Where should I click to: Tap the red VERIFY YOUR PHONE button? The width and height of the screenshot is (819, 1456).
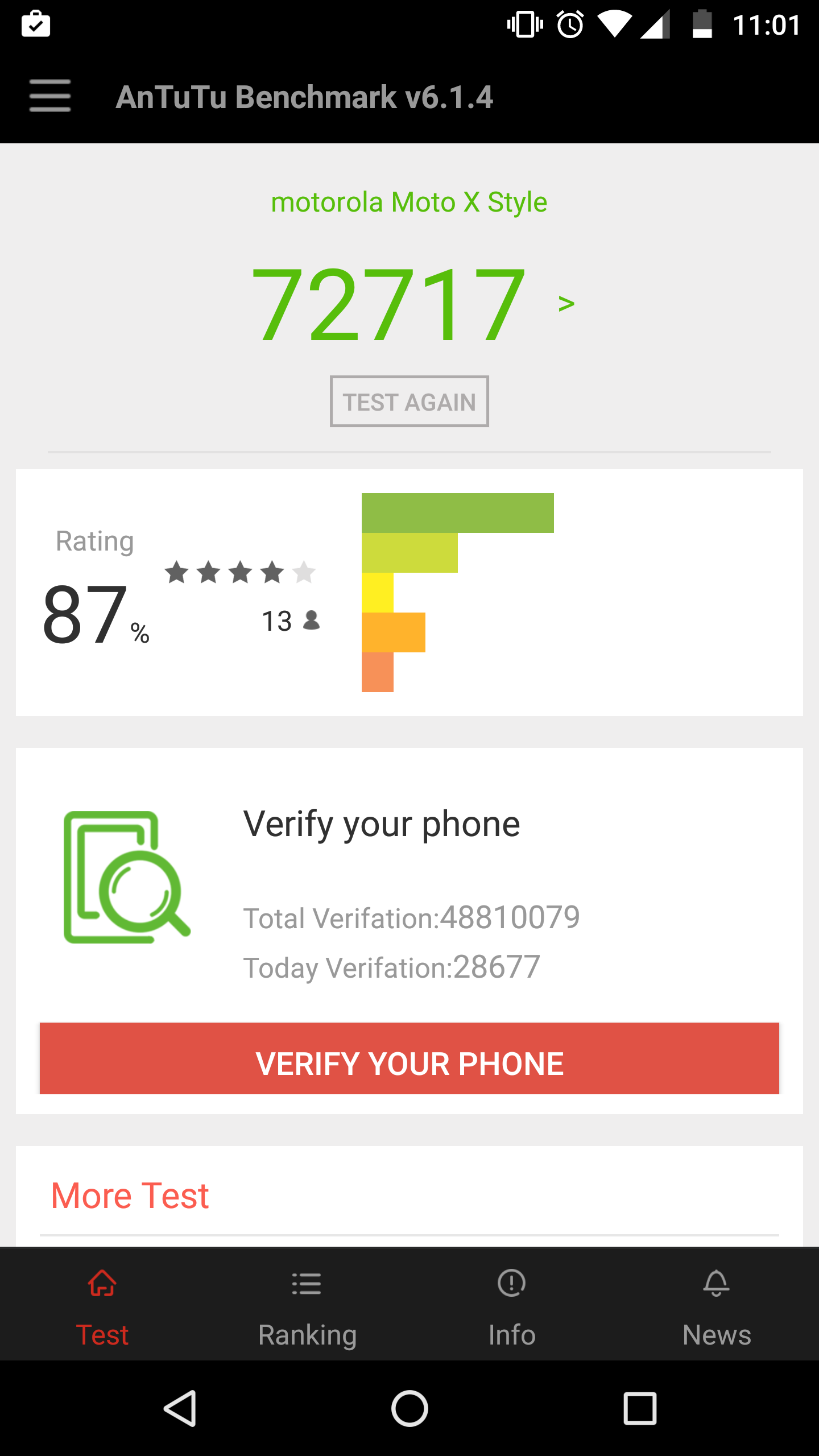(409, 1058)
